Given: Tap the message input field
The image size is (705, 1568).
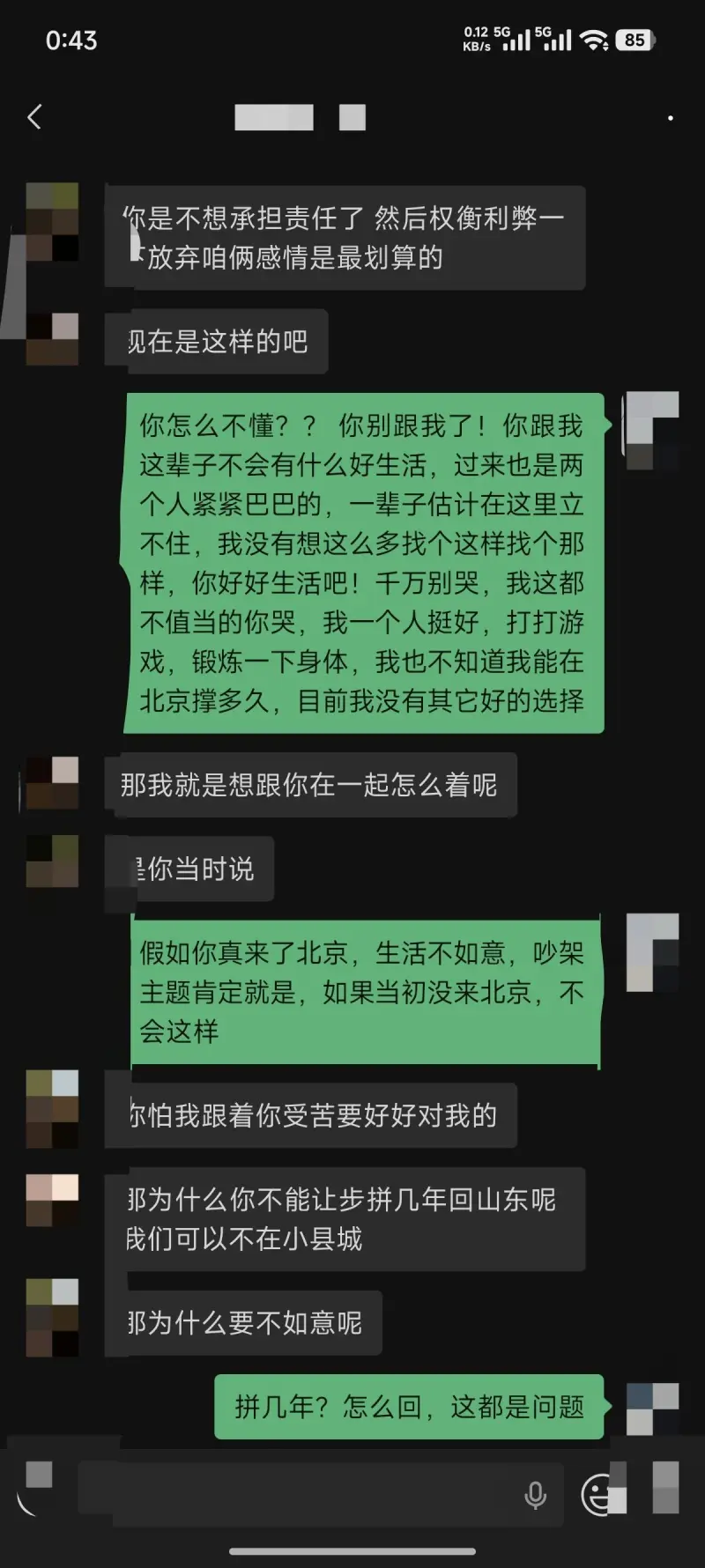Looking at the screenshot, I should pyautogui.click(x=300, y=1494).
